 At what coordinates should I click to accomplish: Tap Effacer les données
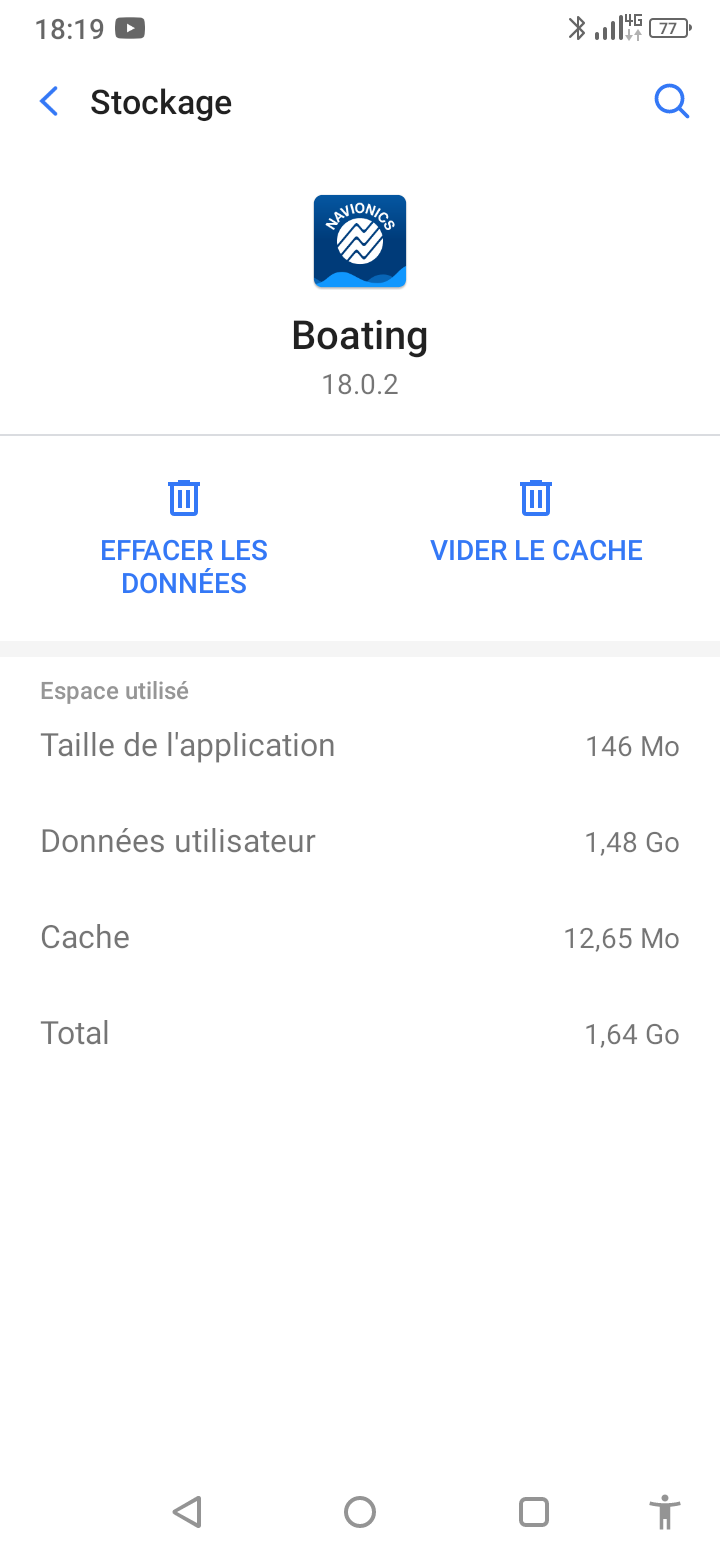point(184,538)
